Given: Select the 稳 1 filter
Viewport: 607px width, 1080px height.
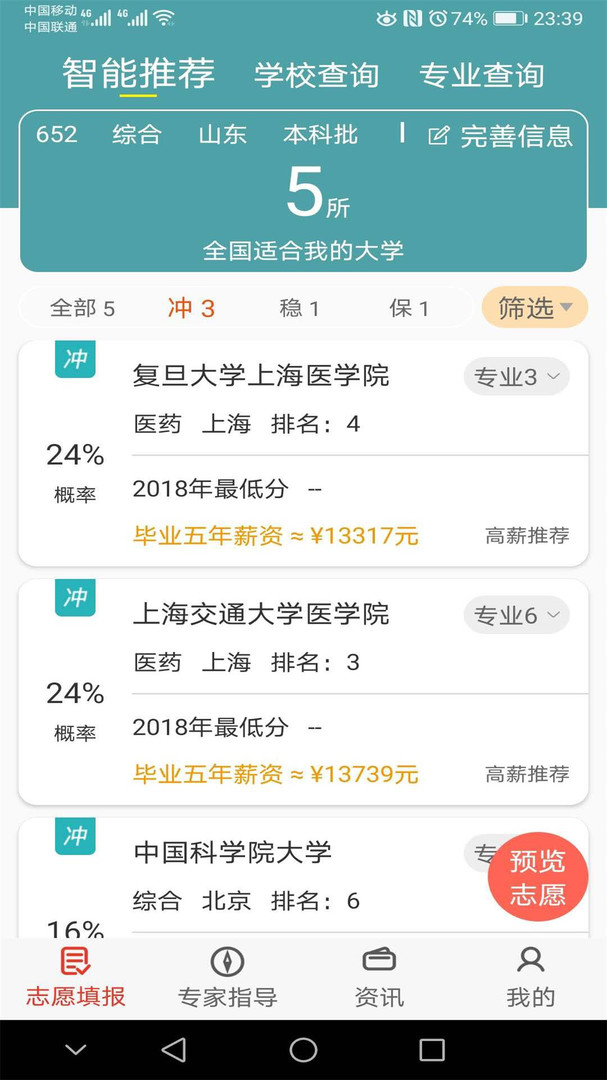Looking at the screenshot, I should click(x=299, y=308).
